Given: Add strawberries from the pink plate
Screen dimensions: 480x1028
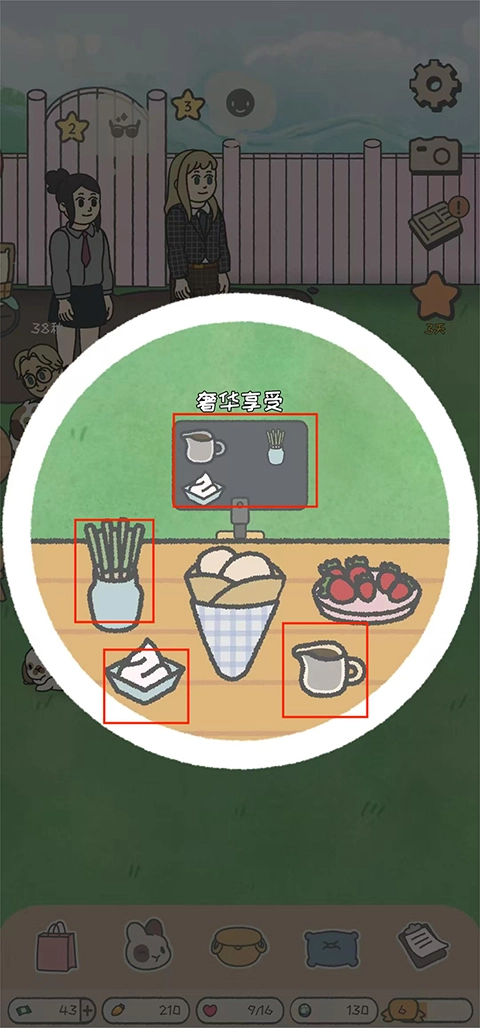Looking at the screenshot, I should [367, 589].
